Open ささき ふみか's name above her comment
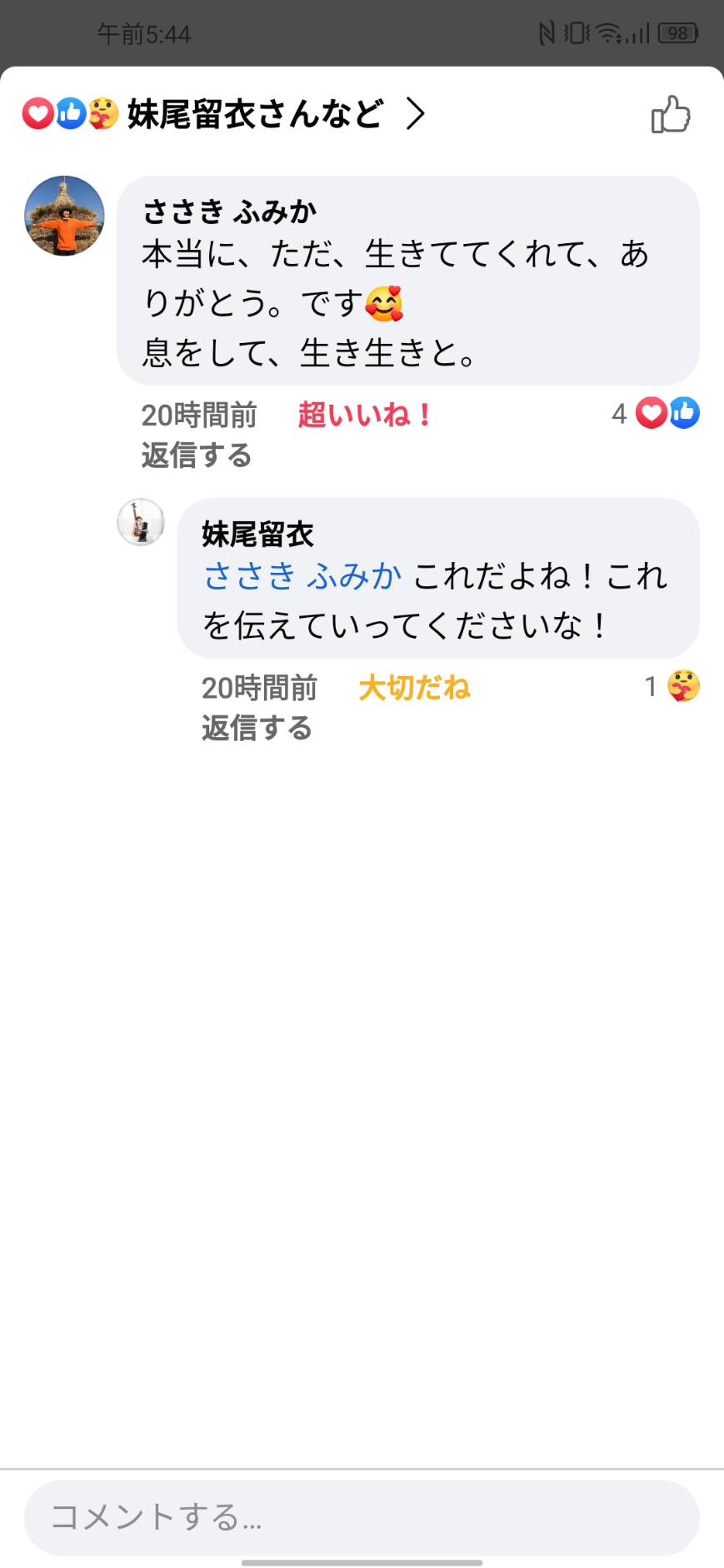The height and width of the screenshot is (1568, 724). tap(230, 212)
